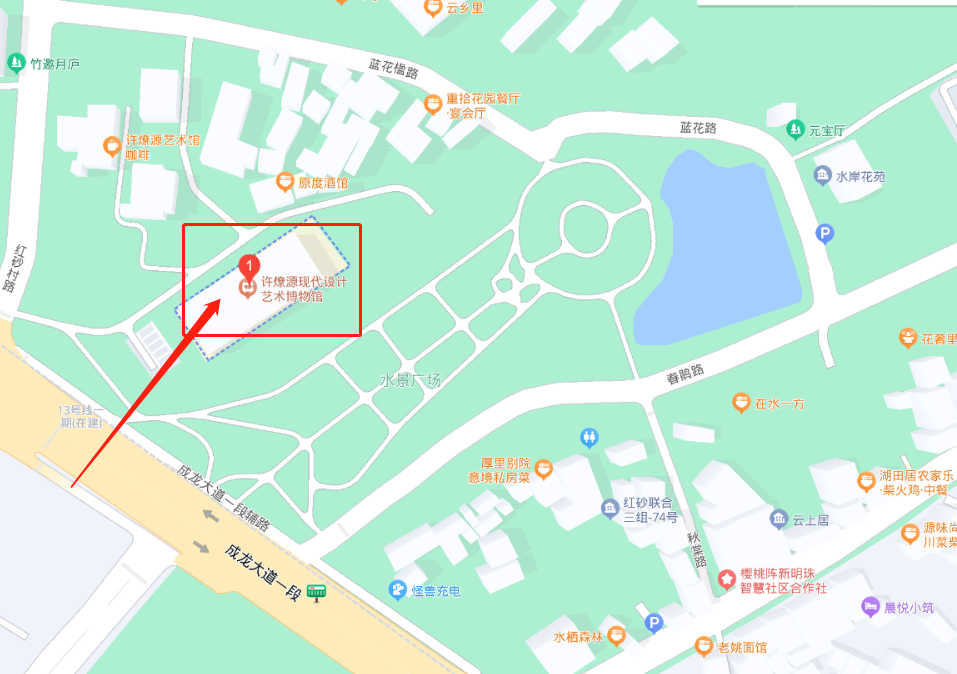Open 重拾花园餐厅·宴会厅 marker
Viewport: 957px width, 674px height.
pos(433,103)
